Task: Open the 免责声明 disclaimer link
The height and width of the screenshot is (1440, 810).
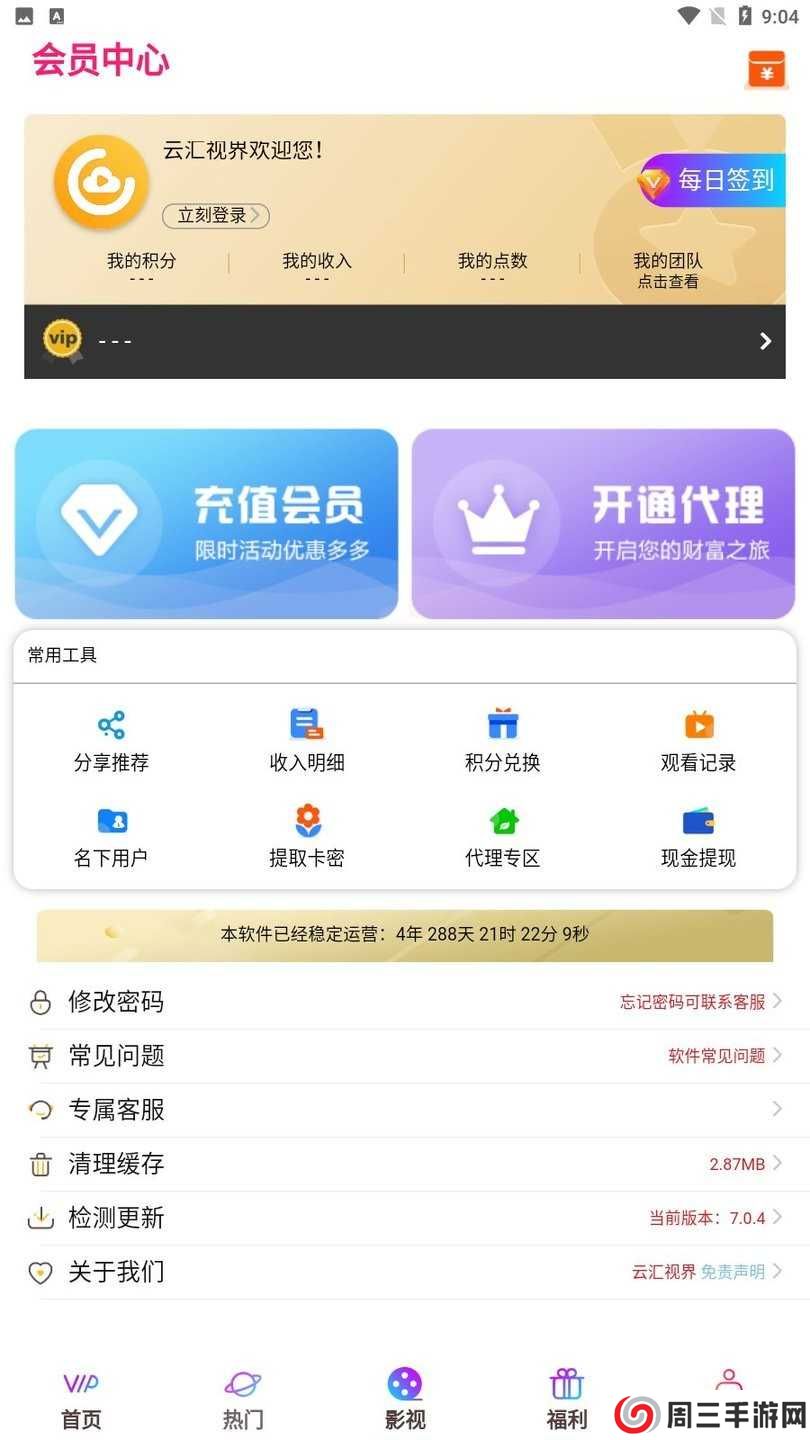Action: (x=736, y=1272)
